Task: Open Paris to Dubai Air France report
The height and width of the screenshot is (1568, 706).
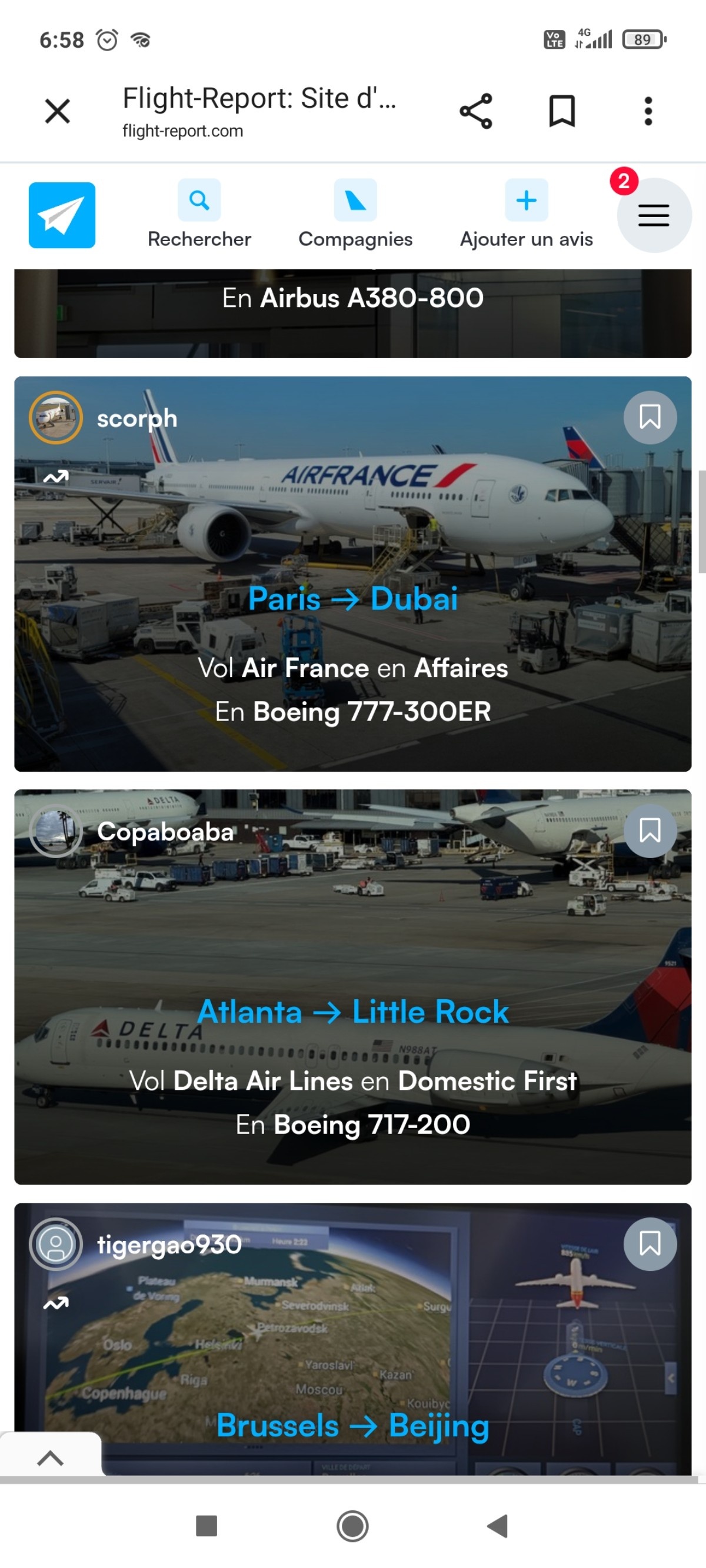Action: click(352, 574)
